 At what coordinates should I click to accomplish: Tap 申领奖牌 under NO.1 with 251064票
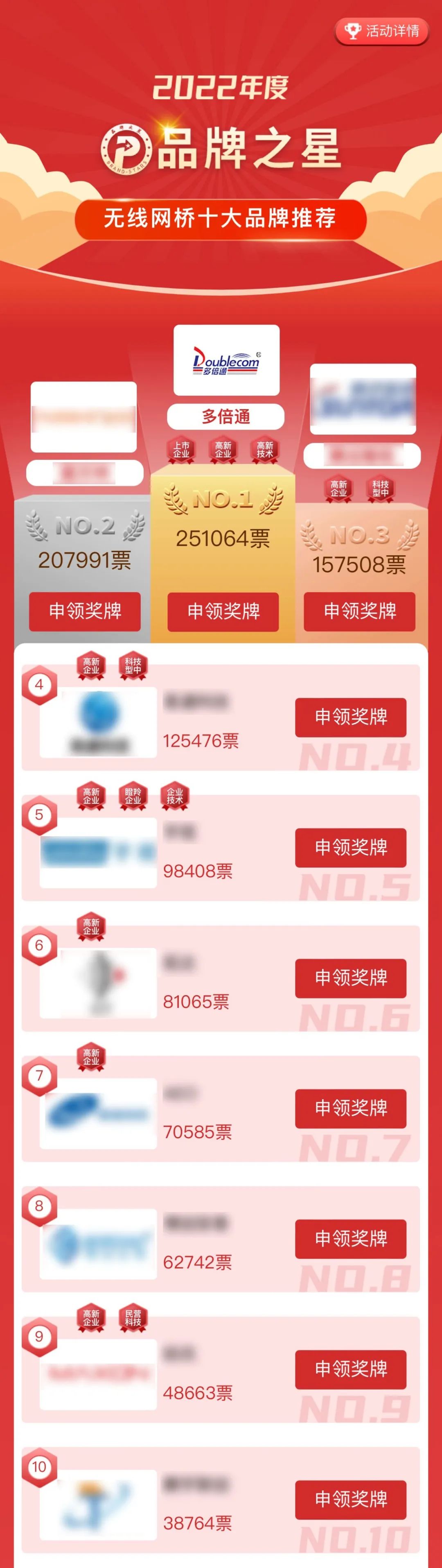point(223,611)
